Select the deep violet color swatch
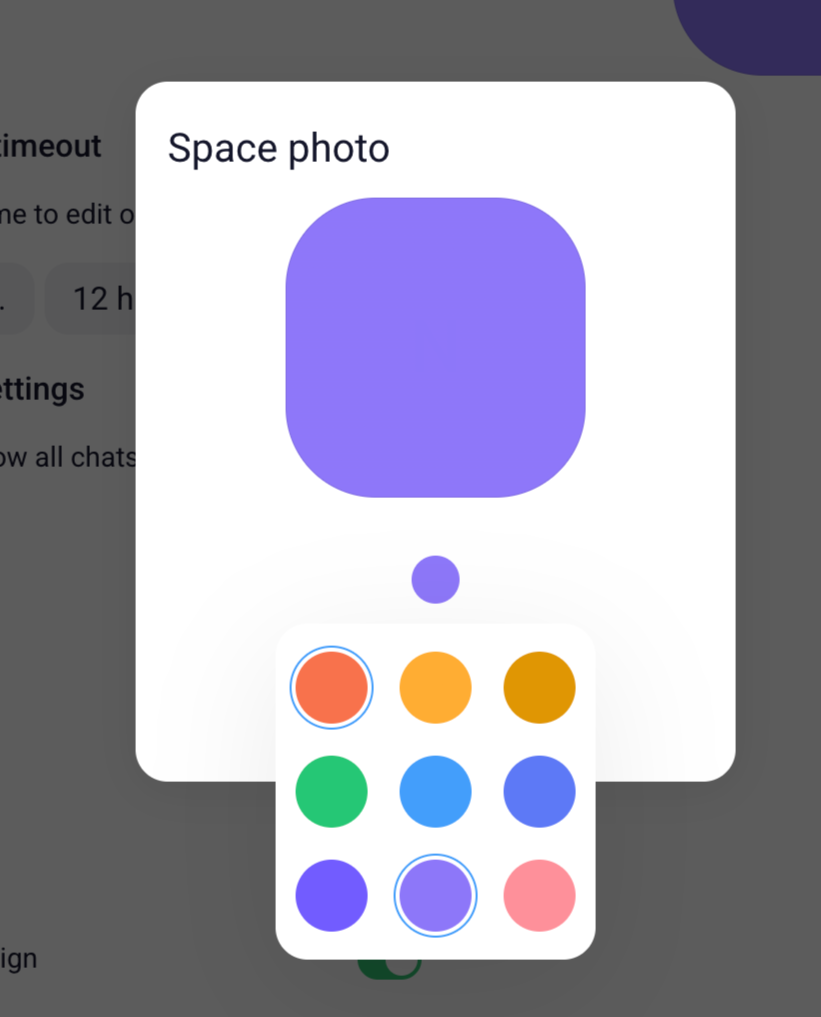This screenshot has height=1017, width=821. (x=331, y=896)
